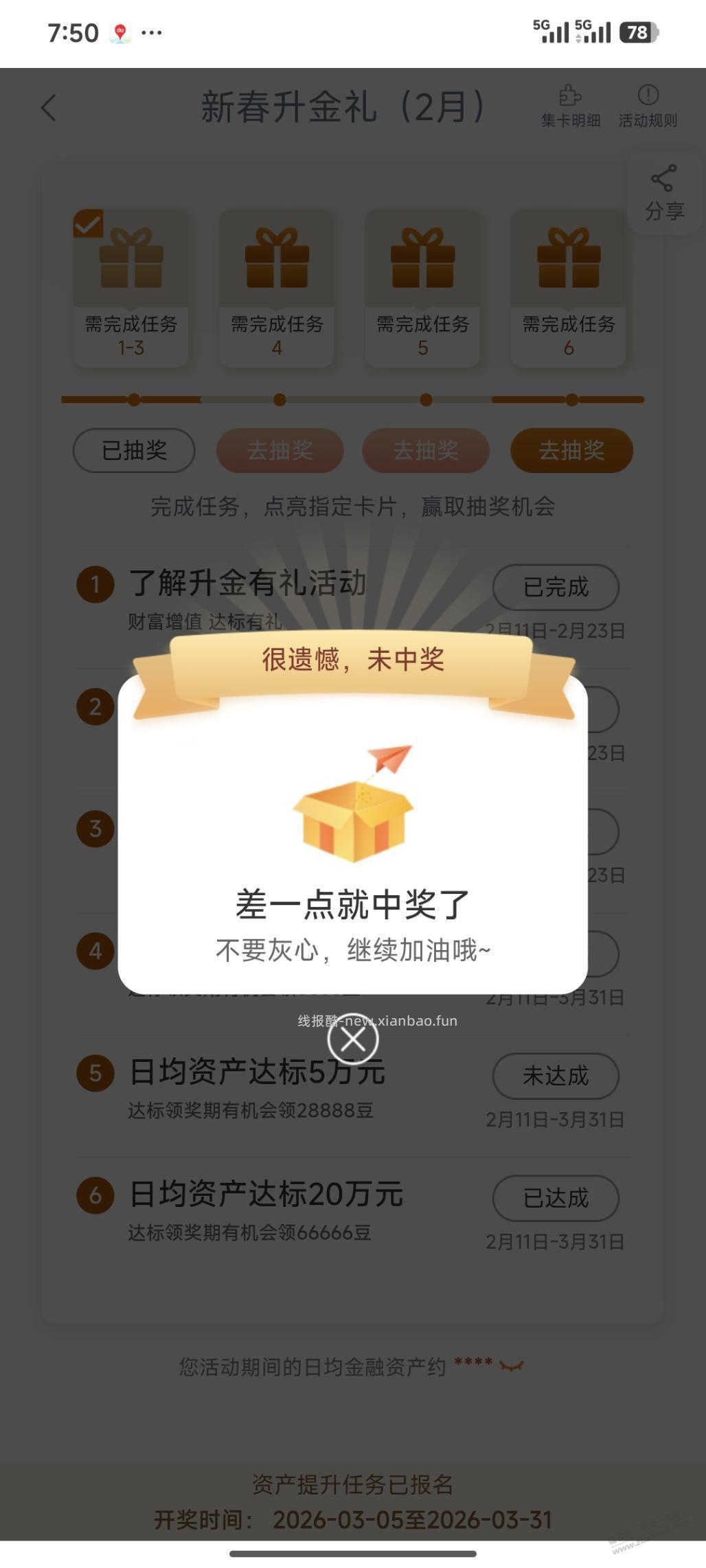Image resolution: width=706 pixels, height=1568 pixels.
Task: Tap the 新春升金礼（2月）title bar
Action: pyautogui.click(x=342, y=105)
